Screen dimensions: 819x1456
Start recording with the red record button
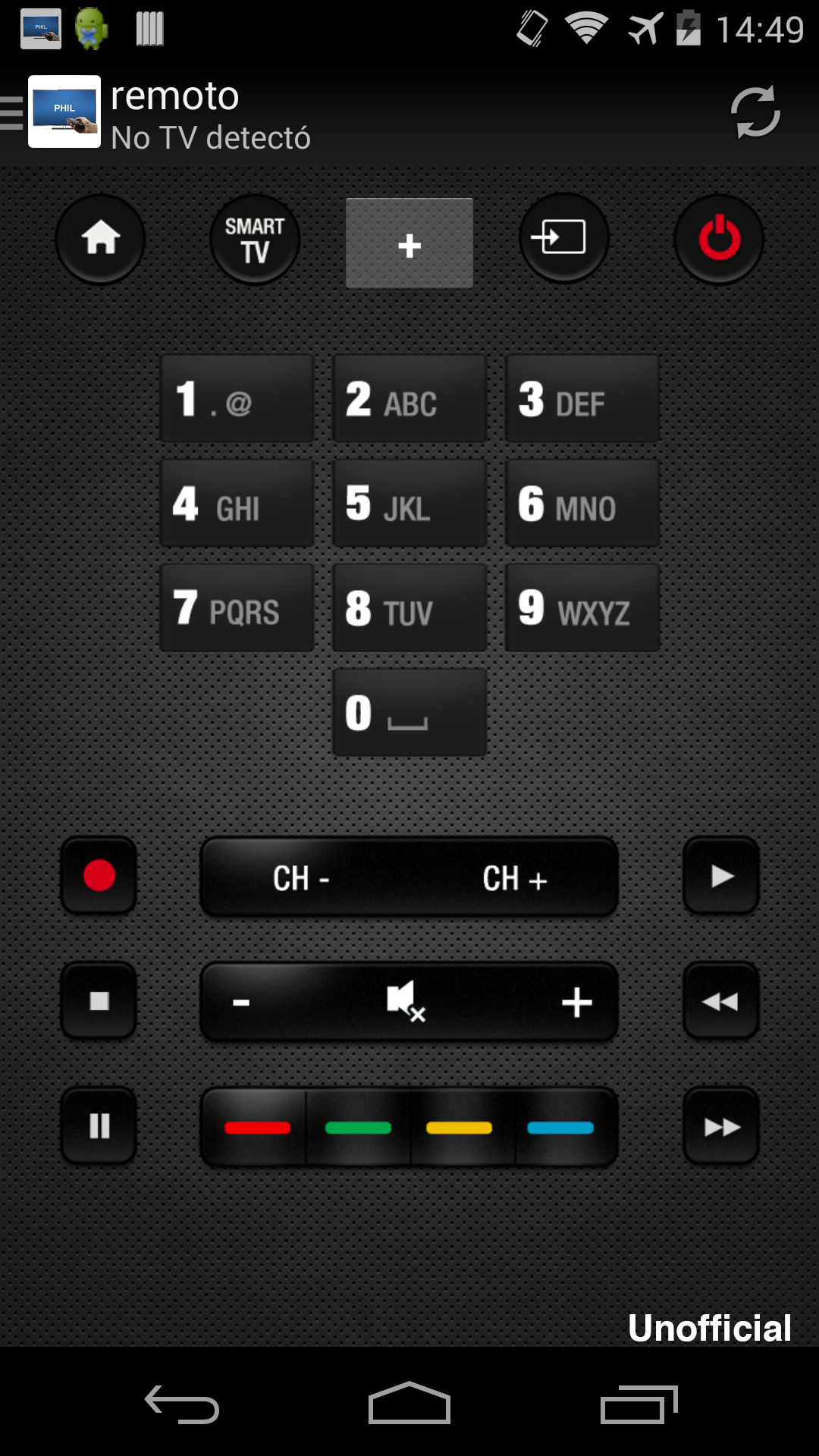[99, 876]
